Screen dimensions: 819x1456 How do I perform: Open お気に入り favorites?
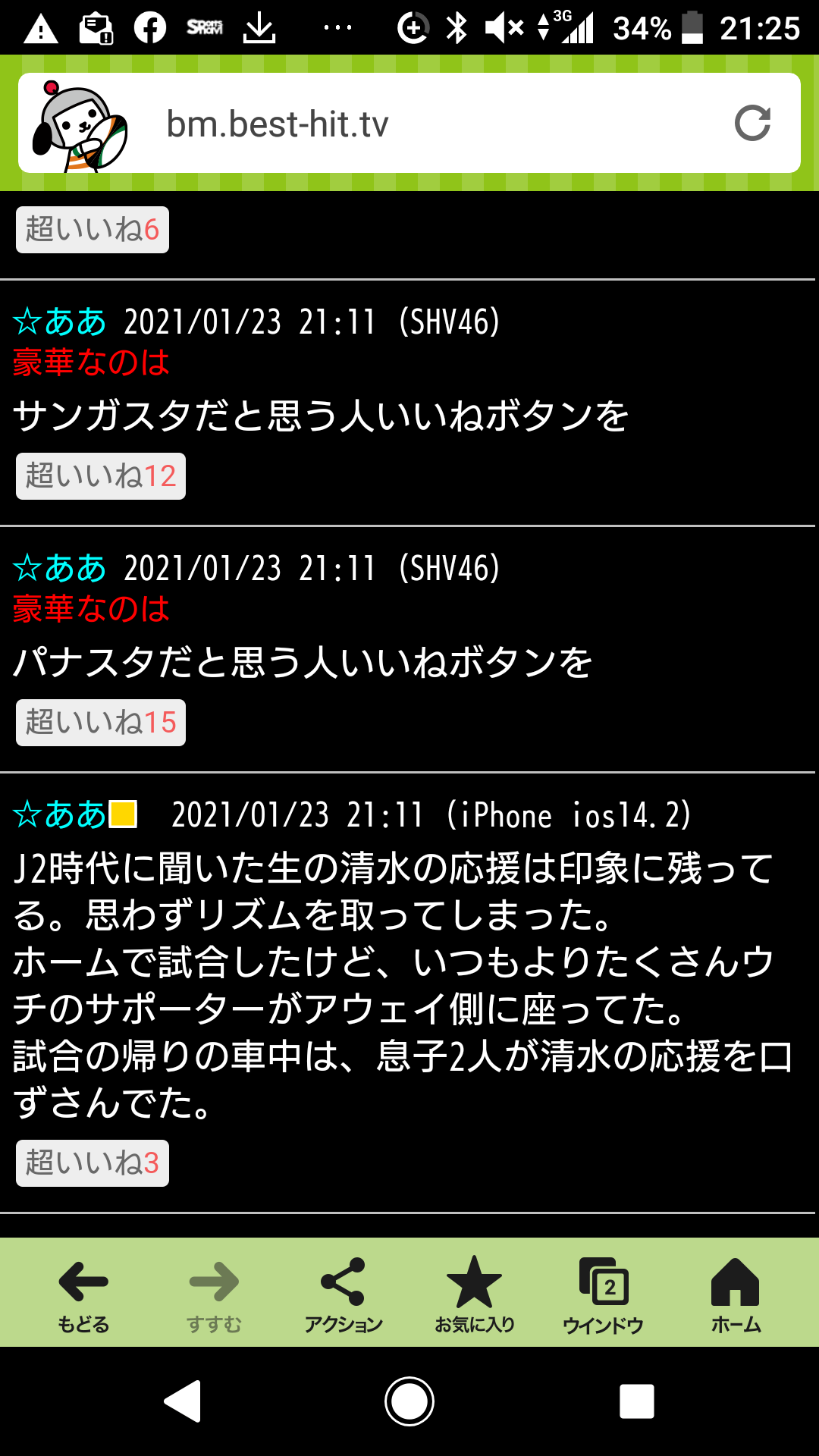[475, 1294]
